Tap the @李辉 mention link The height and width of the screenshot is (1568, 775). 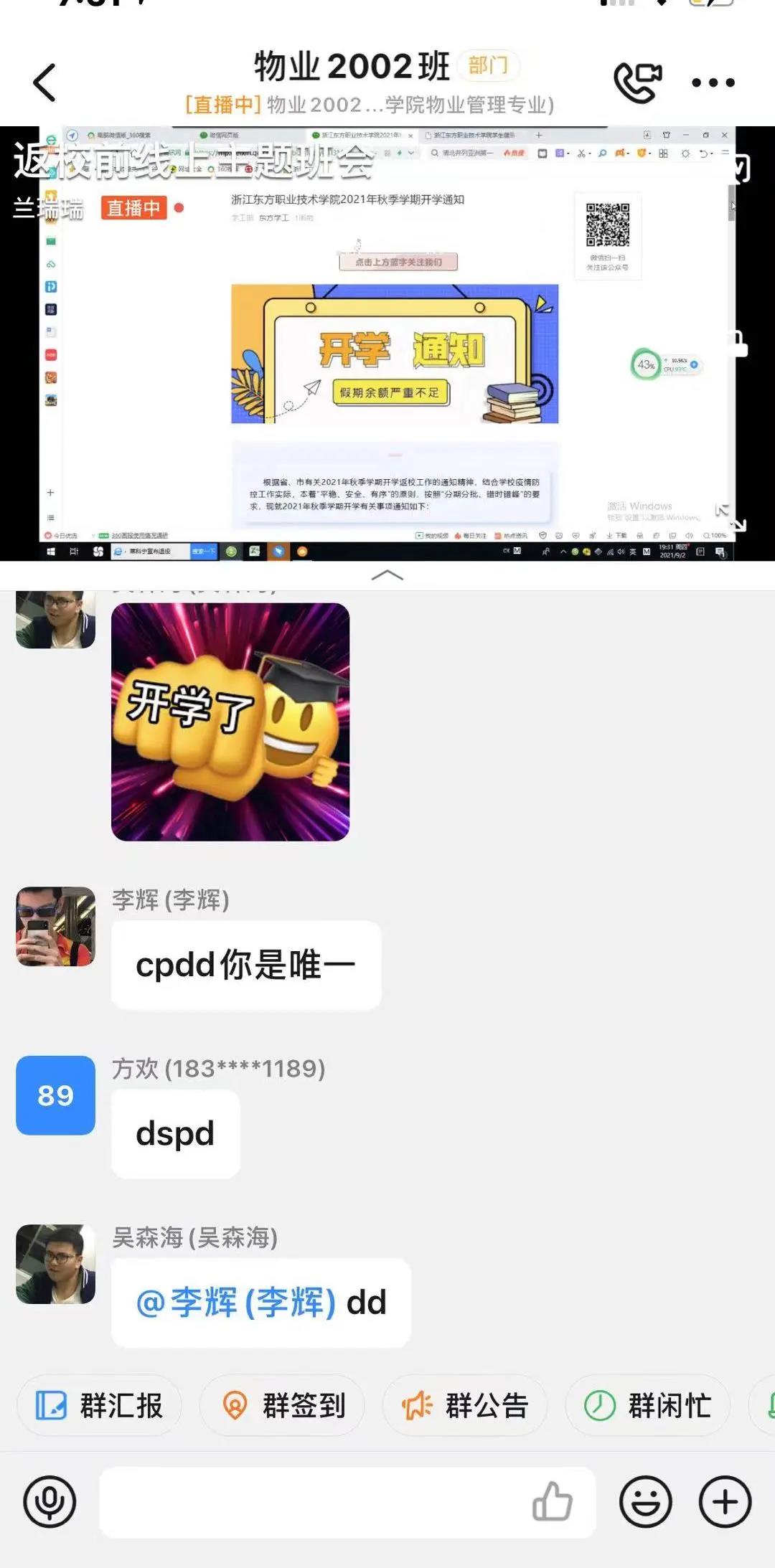pos(235,1303)
